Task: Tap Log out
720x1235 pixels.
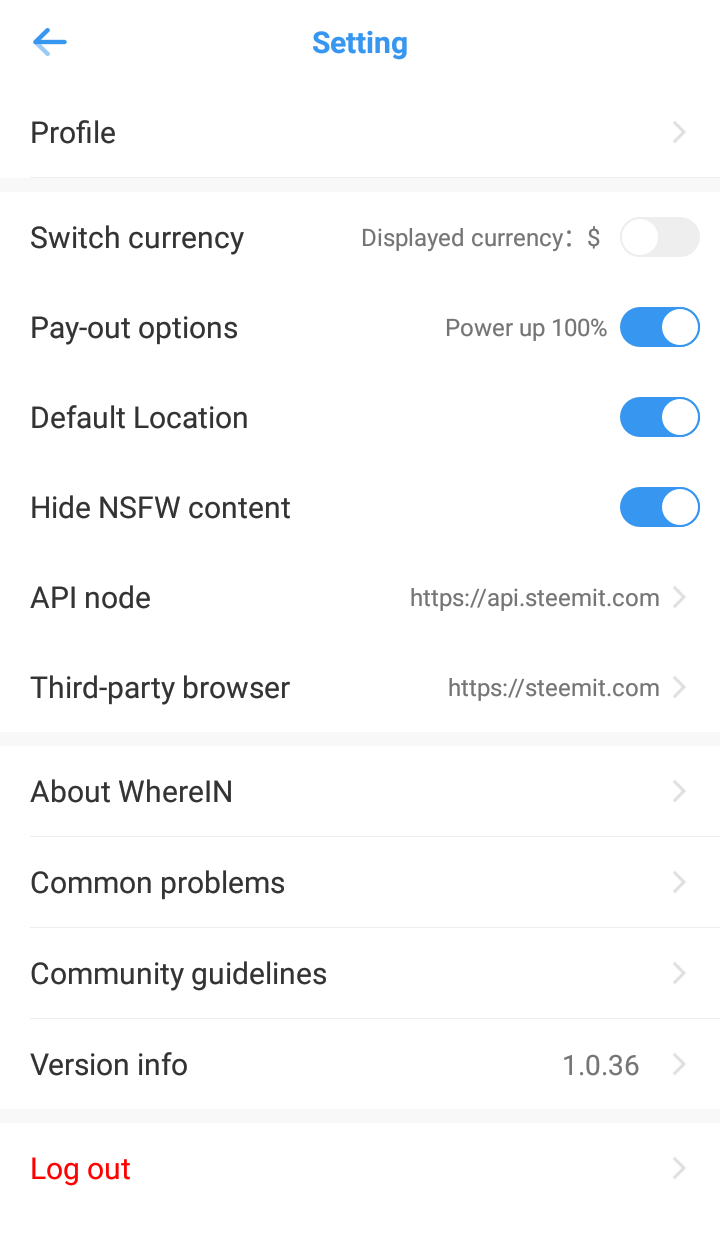Action: point(360,1168)
